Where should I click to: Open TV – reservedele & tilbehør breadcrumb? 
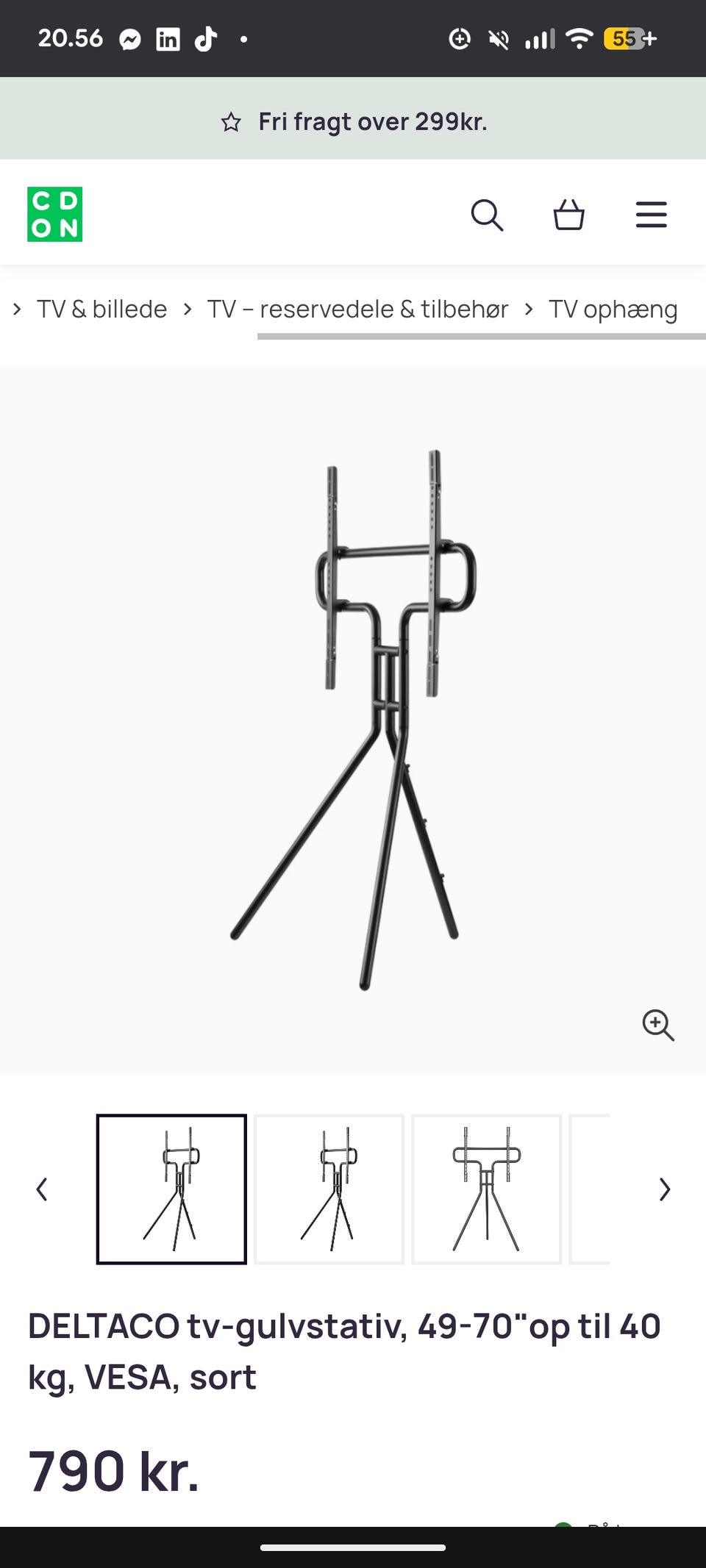tap(357, 309)
